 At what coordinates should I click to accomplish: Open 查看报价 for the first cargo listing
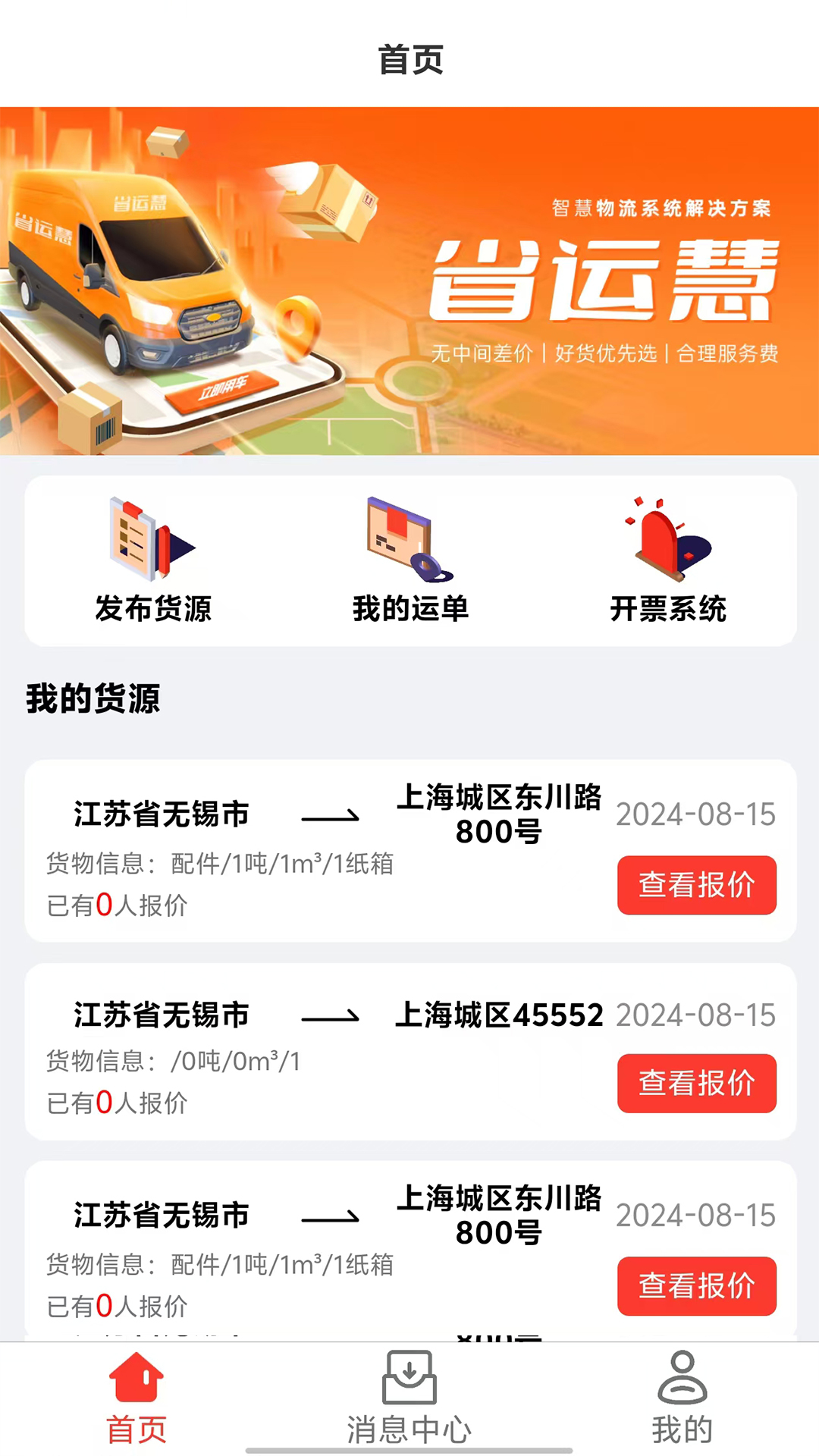[x=696, y=885]
